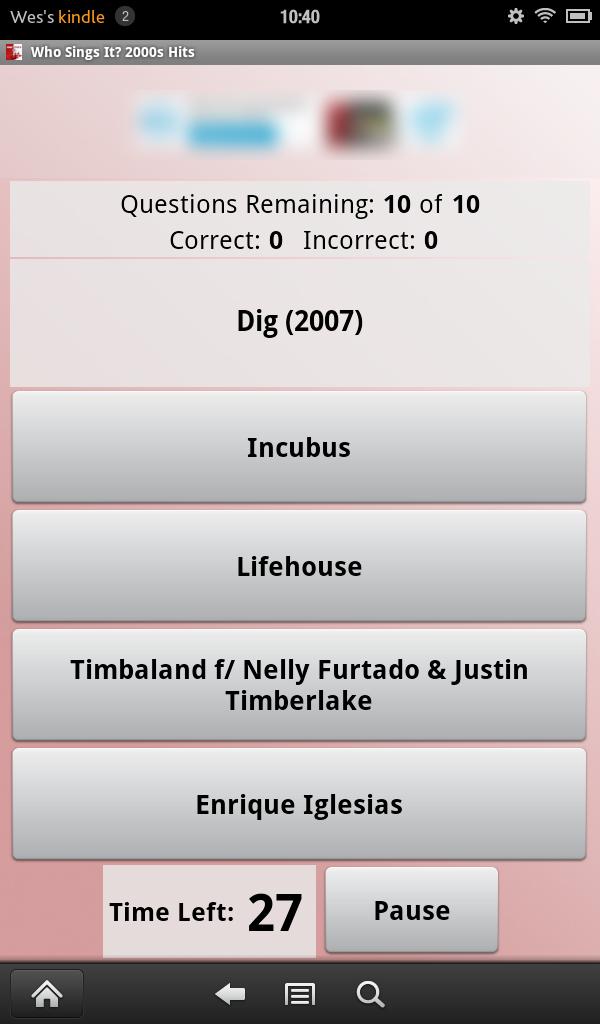This screenshot has width=600, height=1024.
Task: Pick Timbaland f/ Nelly Furtado & Justin Timberlake
Action: pyautogui.click(x=299, y=685)
